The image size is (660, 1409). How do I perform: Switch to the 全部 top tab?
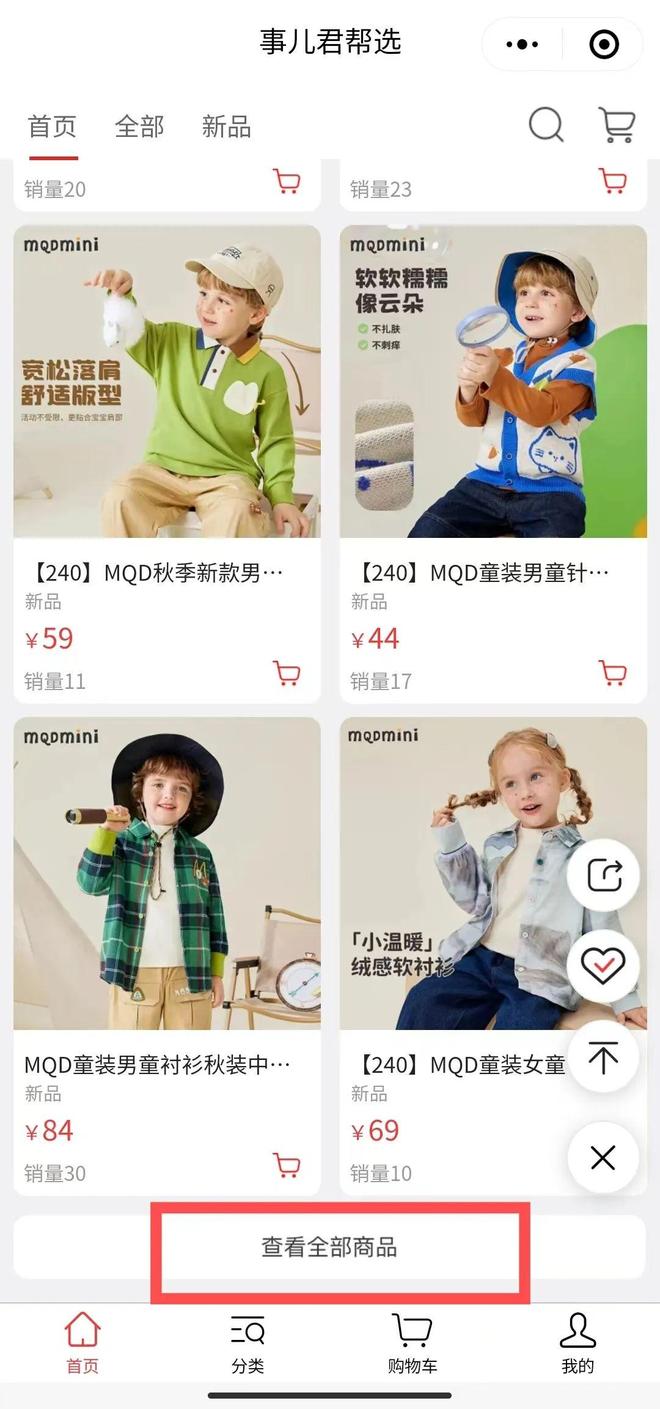point(139,127)
